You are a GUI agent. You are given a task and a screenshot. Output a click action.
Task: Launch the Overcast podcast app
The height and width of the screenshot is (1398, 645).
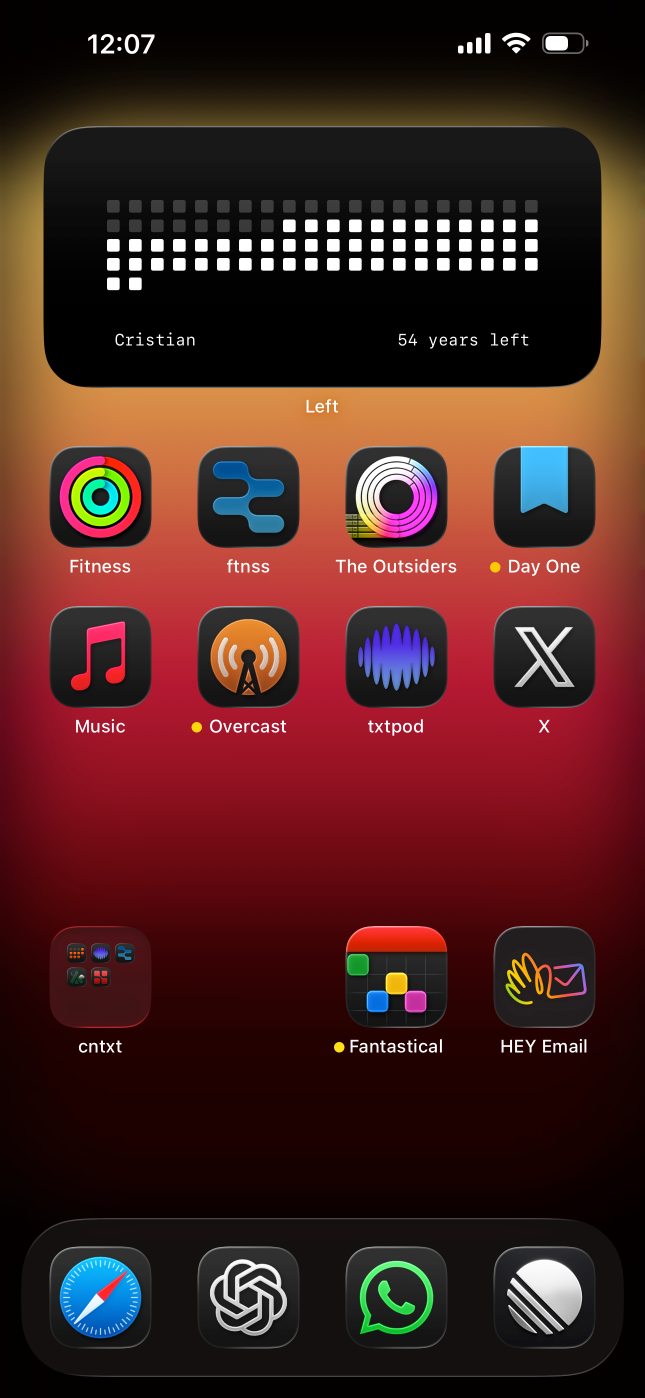pos(248,657)
